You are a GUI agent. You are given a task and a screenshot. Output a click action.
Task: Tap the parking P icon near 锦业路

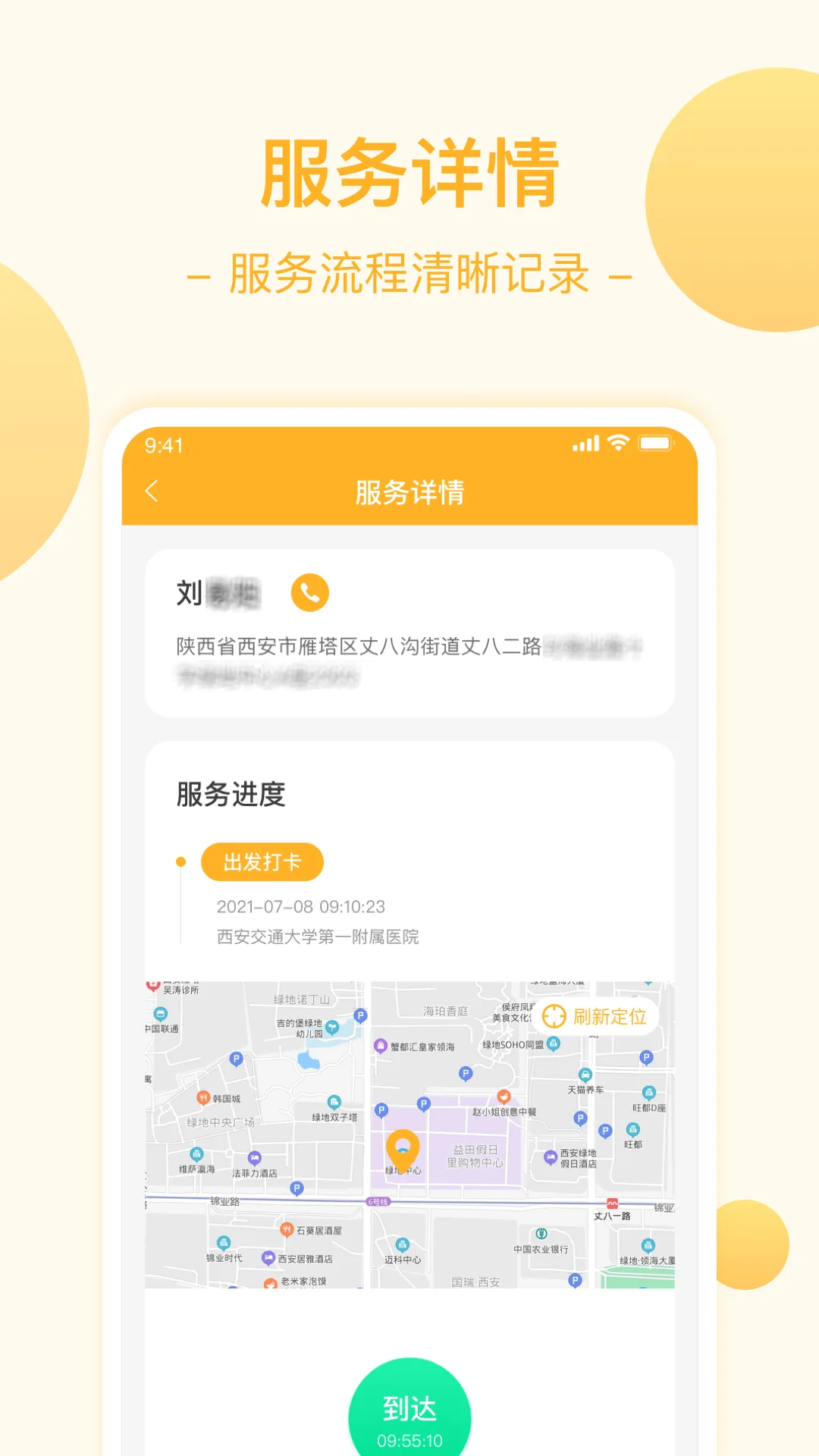(x=297, y=1188)
